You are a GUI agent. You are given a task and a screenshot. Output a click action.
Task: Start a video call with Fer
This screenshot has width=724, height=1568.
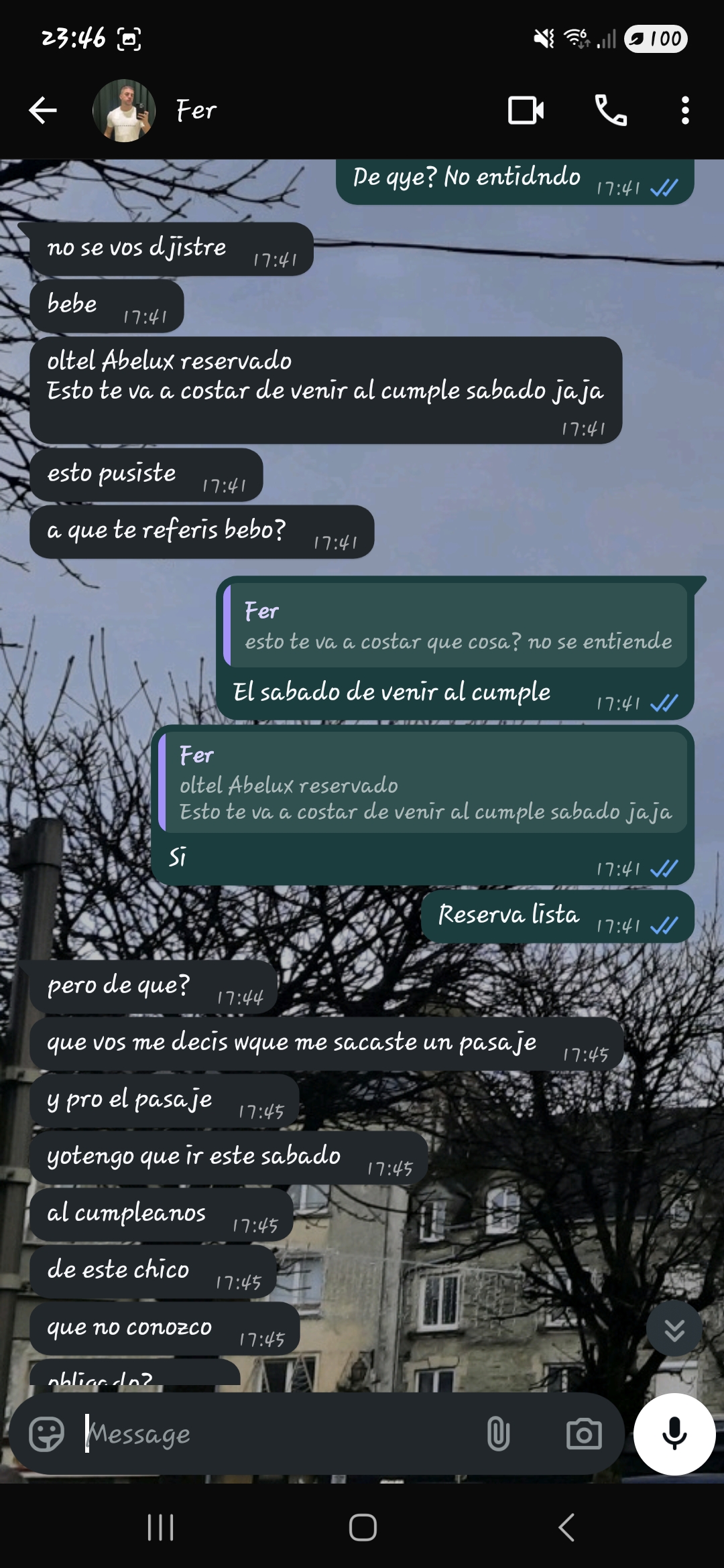pos(526,111)
